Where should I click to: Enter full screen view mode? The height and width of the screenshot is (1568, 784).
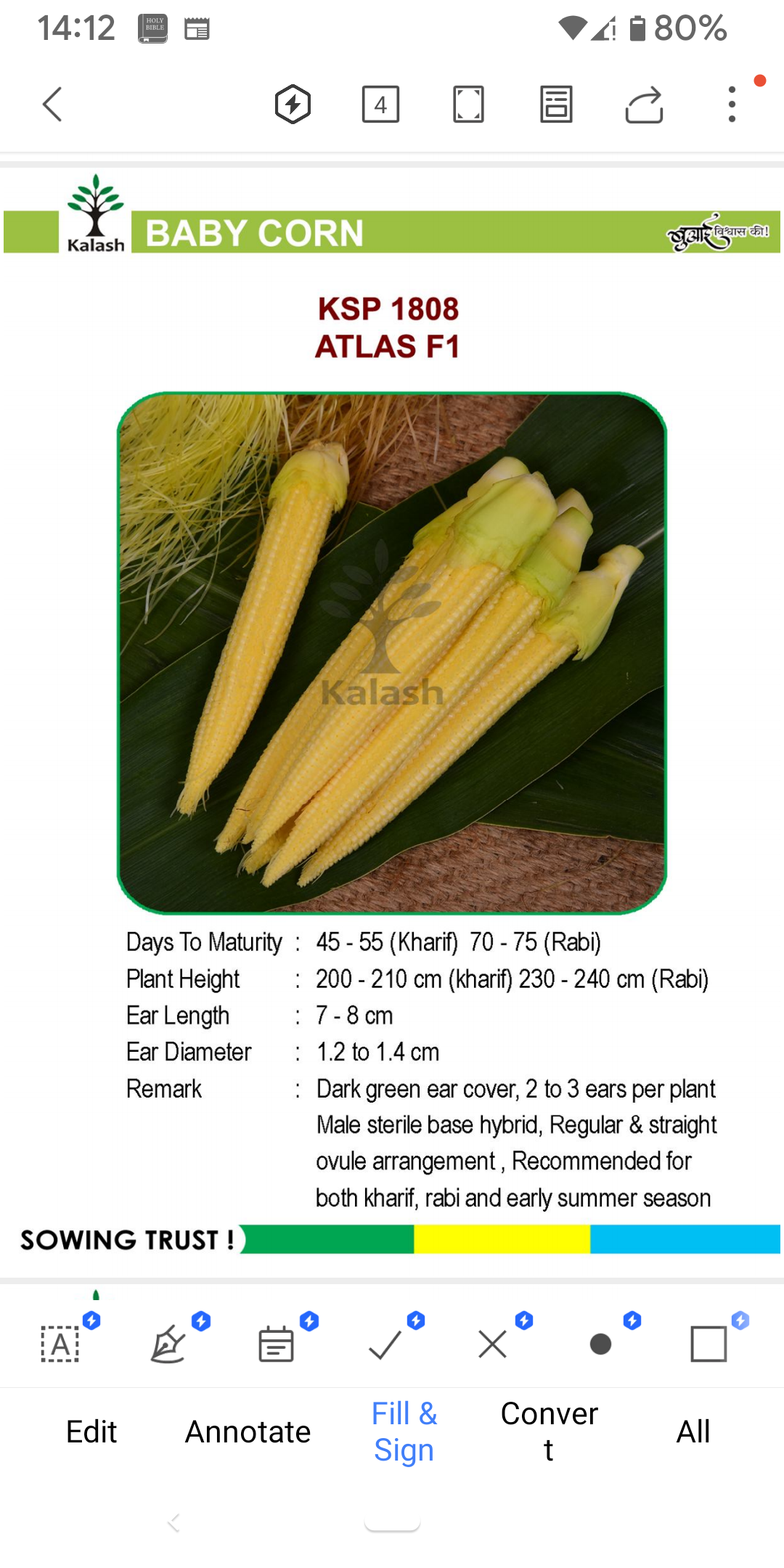(x=468, y=105)
